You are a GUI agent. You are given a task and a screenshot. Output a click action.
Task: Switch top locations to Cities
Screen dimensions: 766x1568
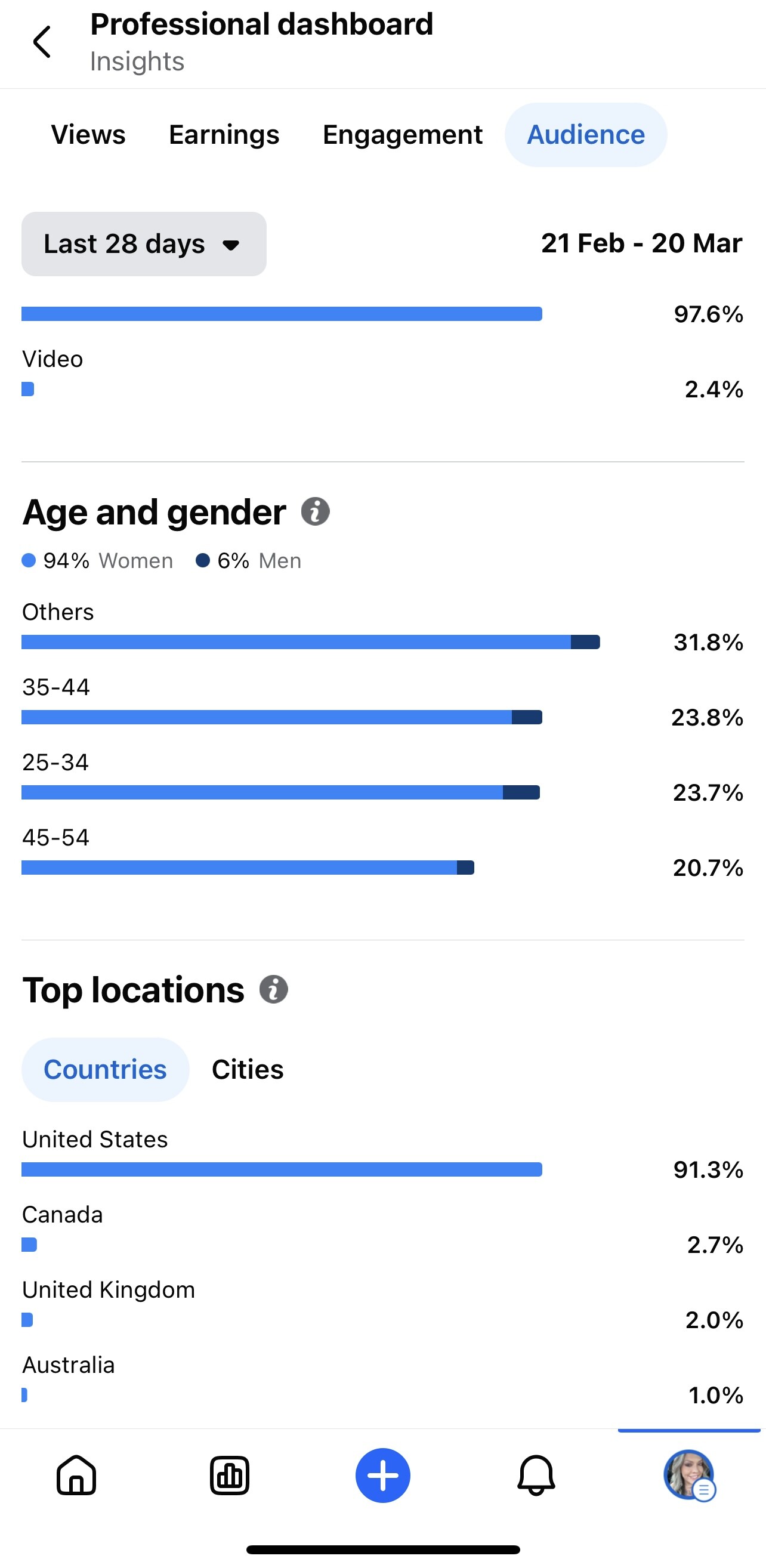248,1069
